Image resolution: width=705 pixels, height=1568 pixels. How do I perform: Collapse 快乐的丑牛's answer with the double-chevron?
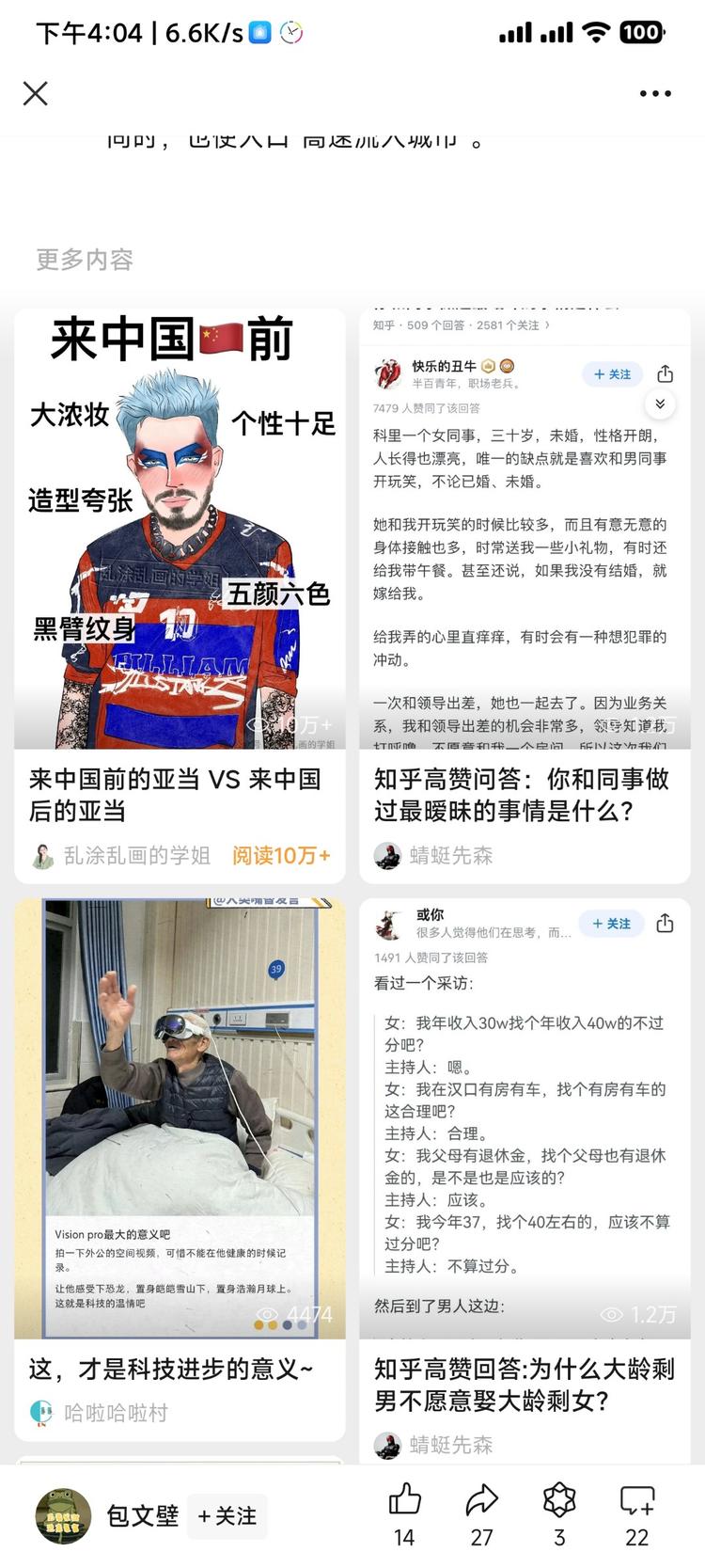click(x=661, y=404)
